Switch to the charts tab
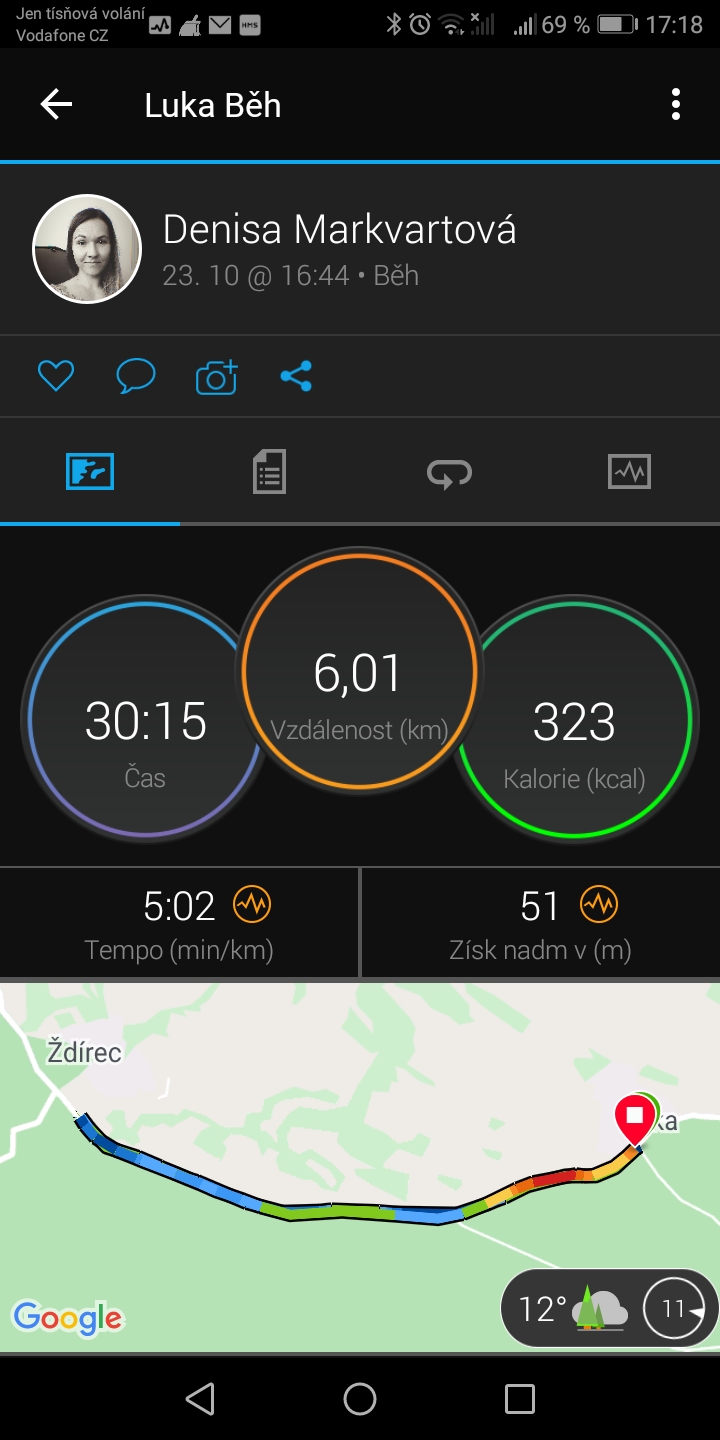720x1440 pixels. [x=629, y=471]
